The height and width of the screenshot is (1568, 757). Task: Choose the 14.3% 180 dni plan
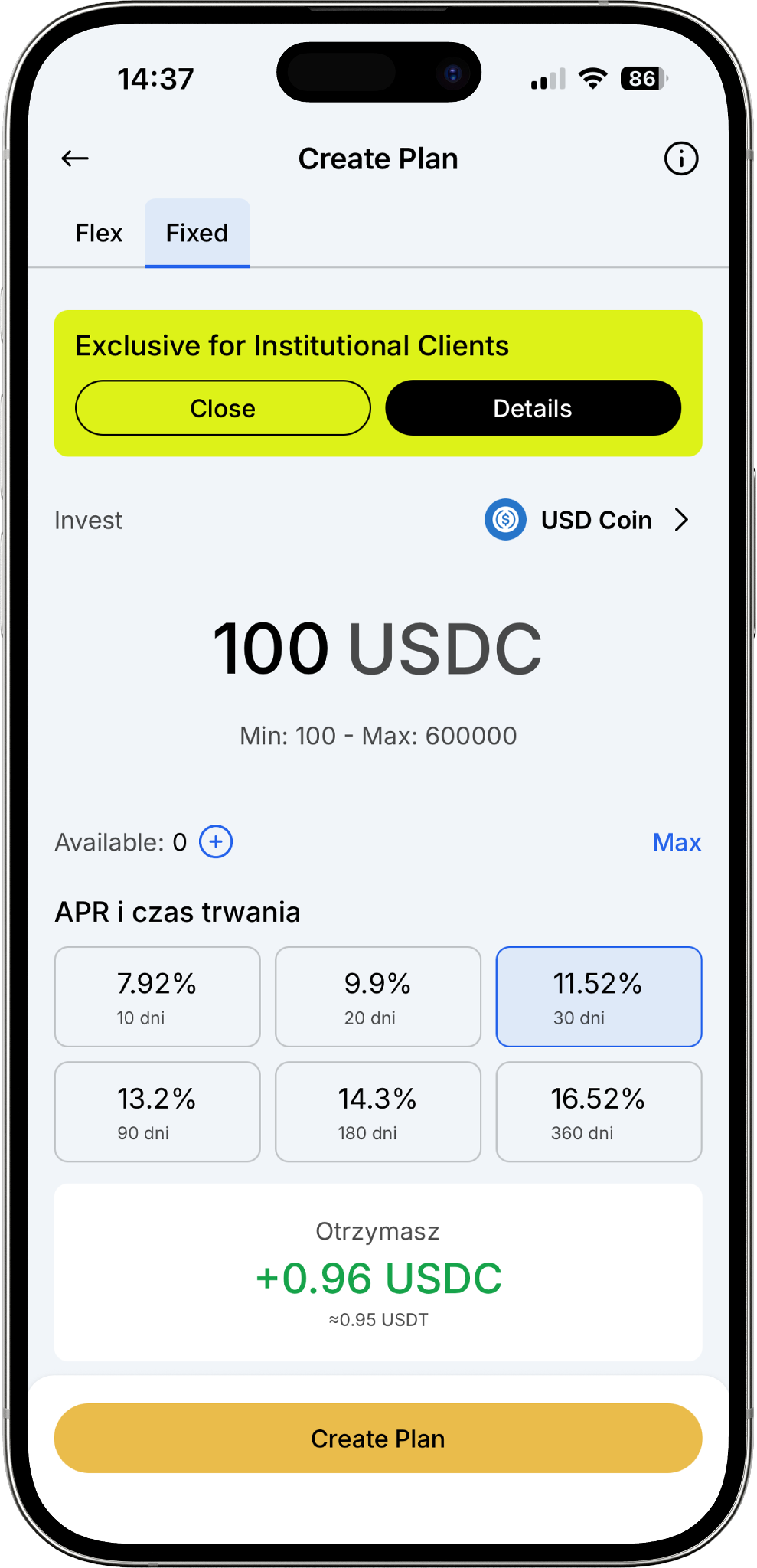tap(378, 1112)
